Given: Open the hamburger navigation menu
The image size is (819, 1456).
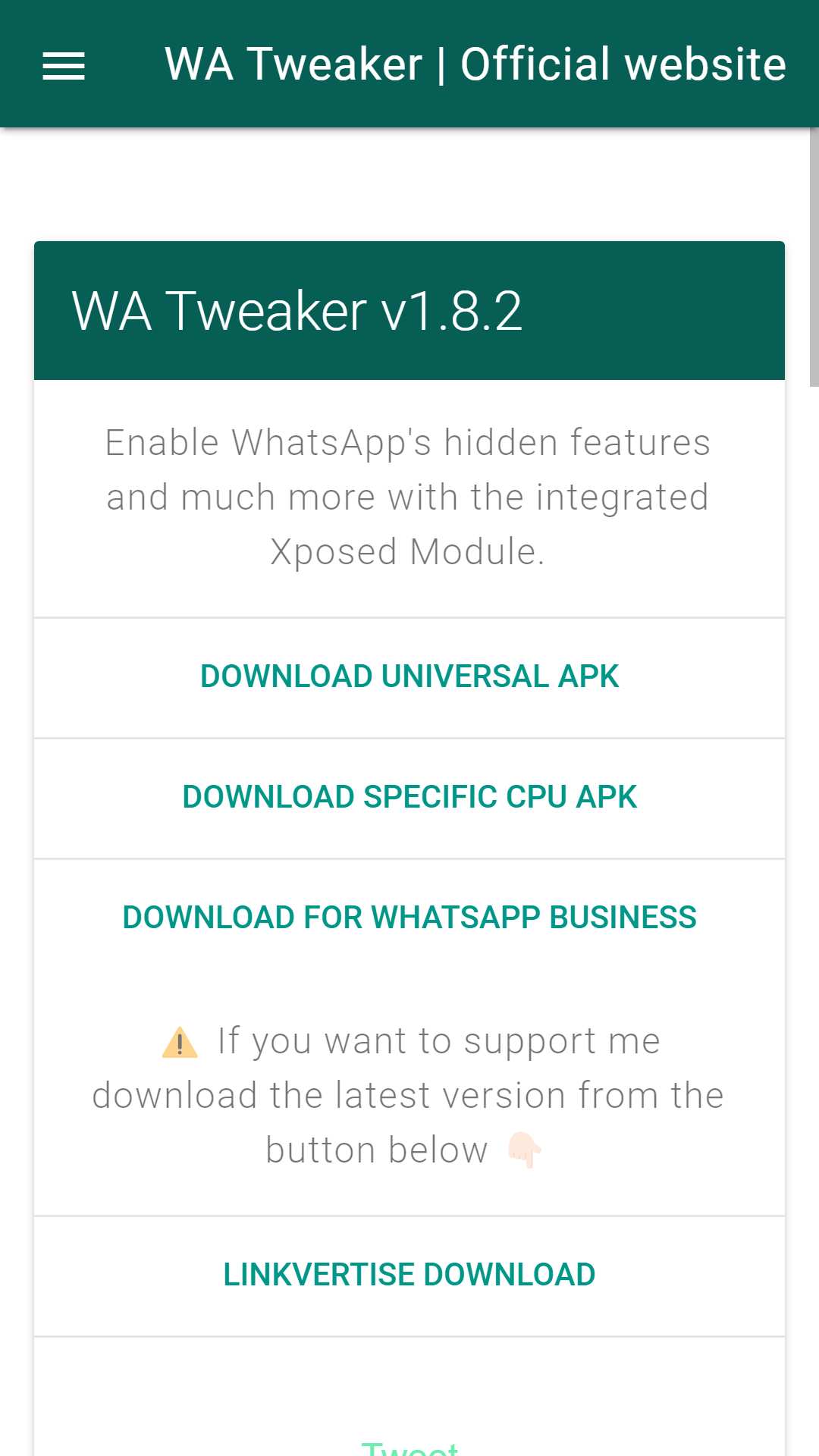Looking at the screenshot, I should click(x=64, y=65).
